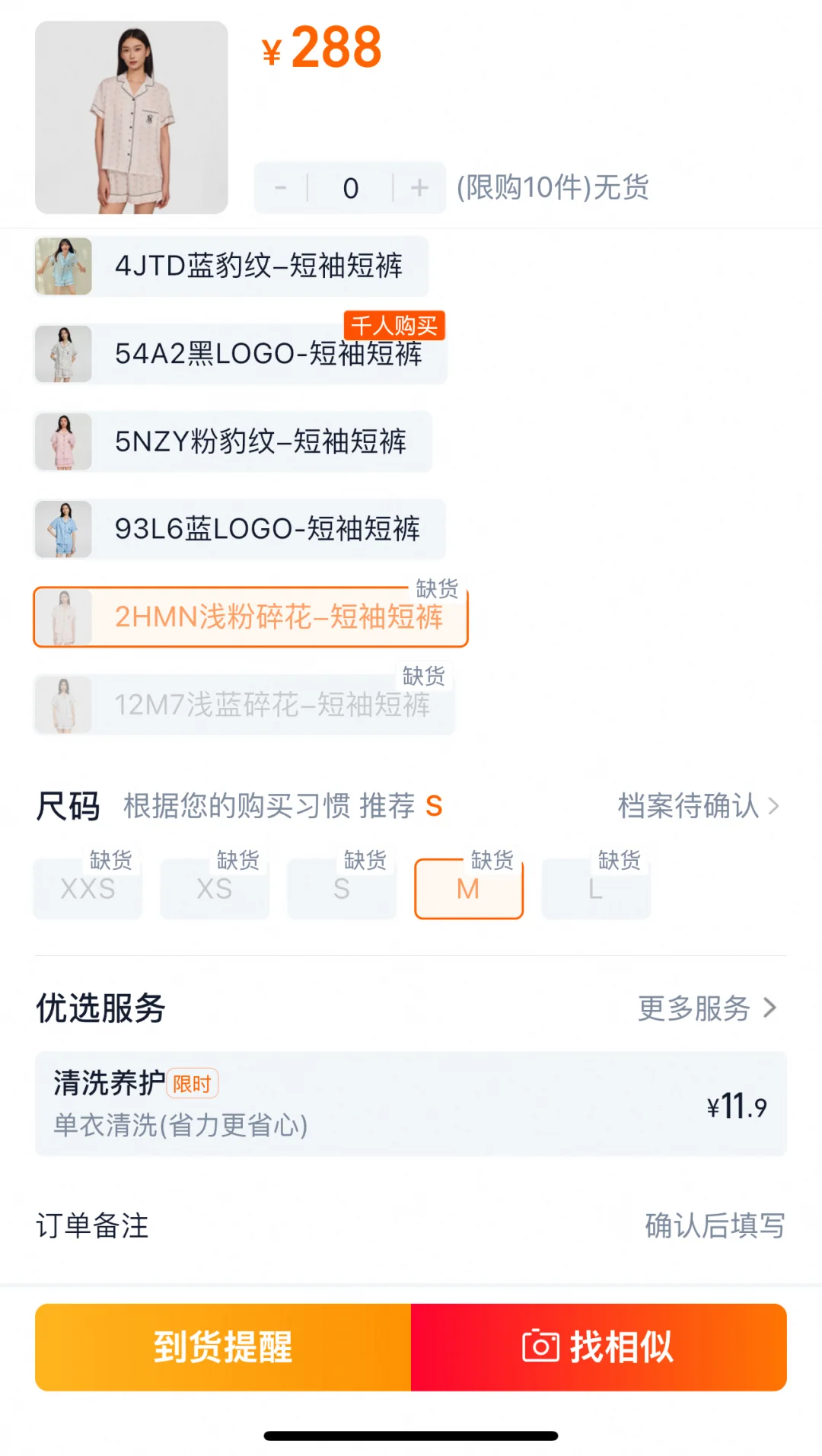Select size XS
822x1456 pixels.
tap(215, 889)
